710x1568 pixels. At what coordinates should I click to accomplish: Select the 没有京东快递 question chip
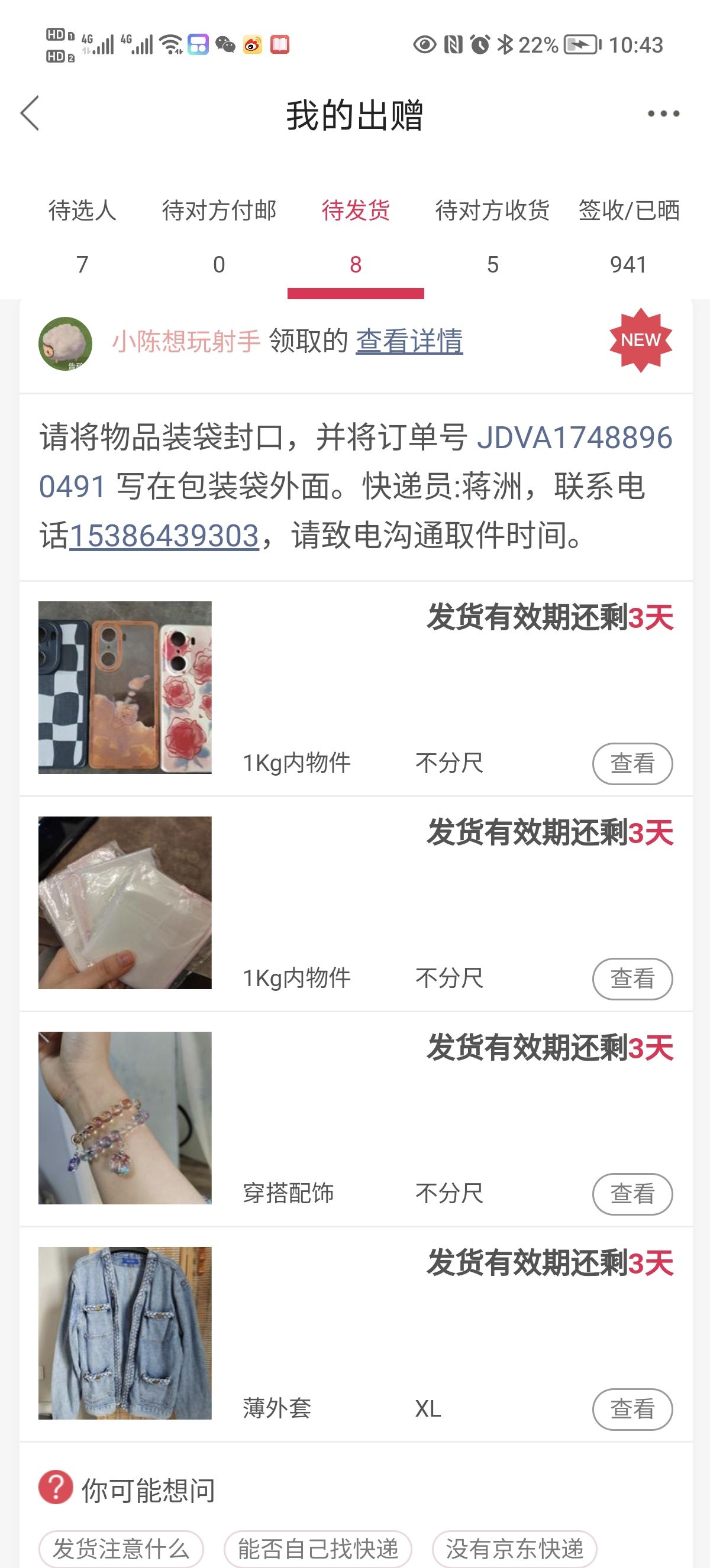tap(515, 1548)
